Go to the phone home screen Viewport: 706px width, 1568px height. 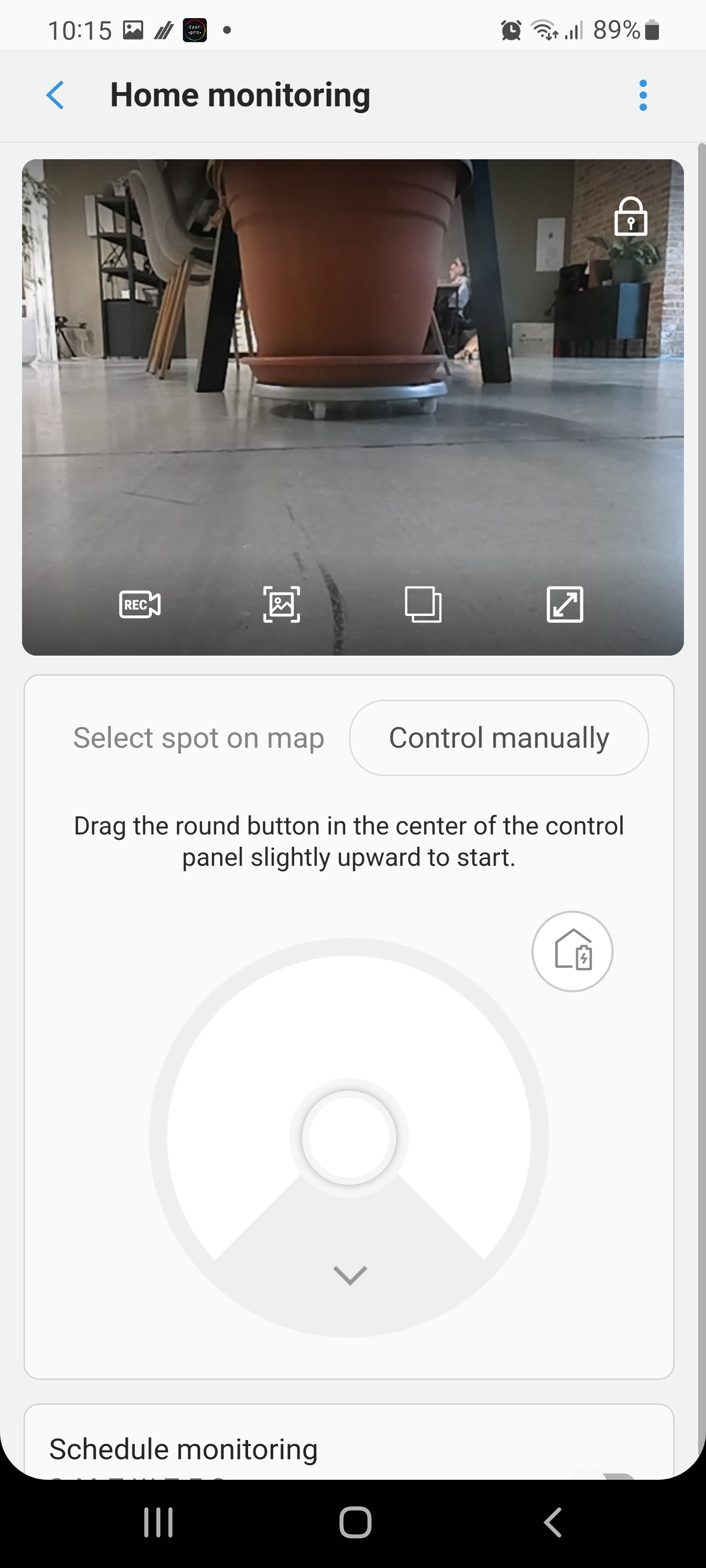[355, 1522]
